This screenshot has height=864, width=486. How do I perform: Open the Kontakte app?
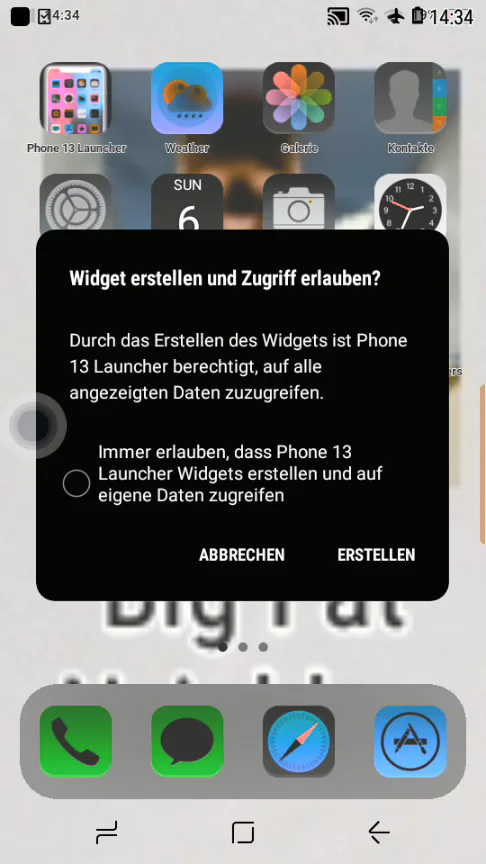(411, 99)
